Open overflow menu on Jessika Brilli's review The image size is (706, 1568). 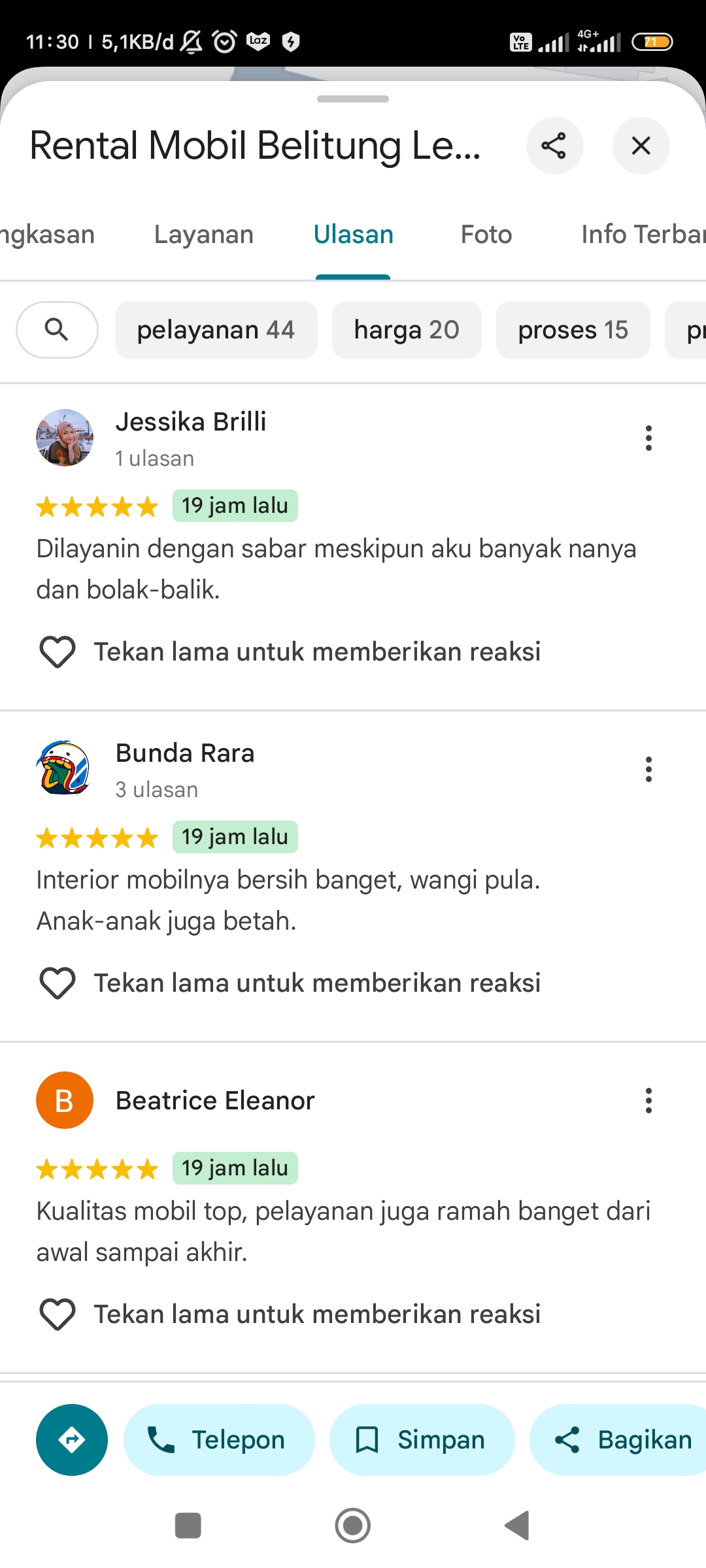point(648,438)
